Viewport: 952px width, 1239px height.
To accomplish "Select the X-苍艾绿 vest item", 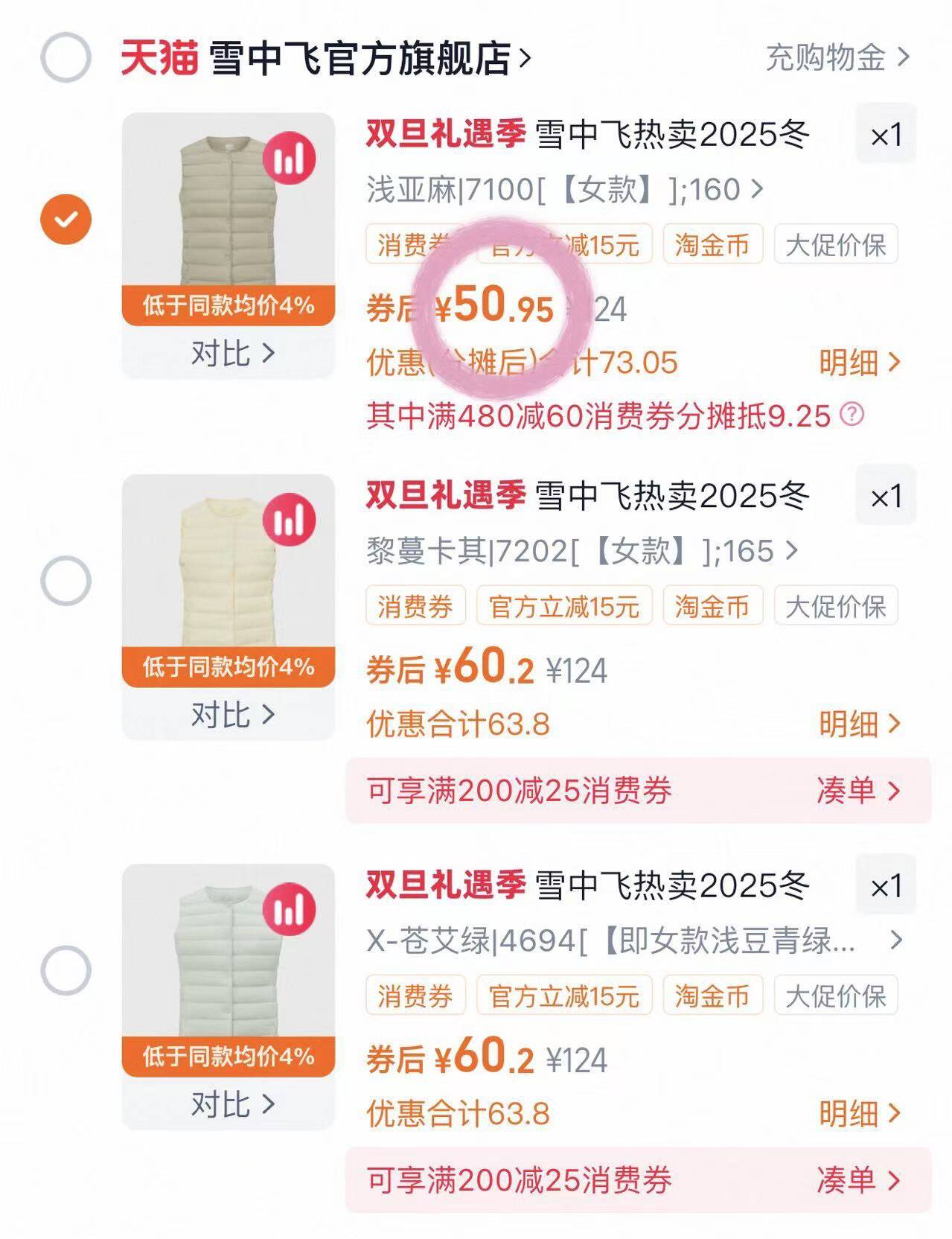I will [x=66, y=970].
